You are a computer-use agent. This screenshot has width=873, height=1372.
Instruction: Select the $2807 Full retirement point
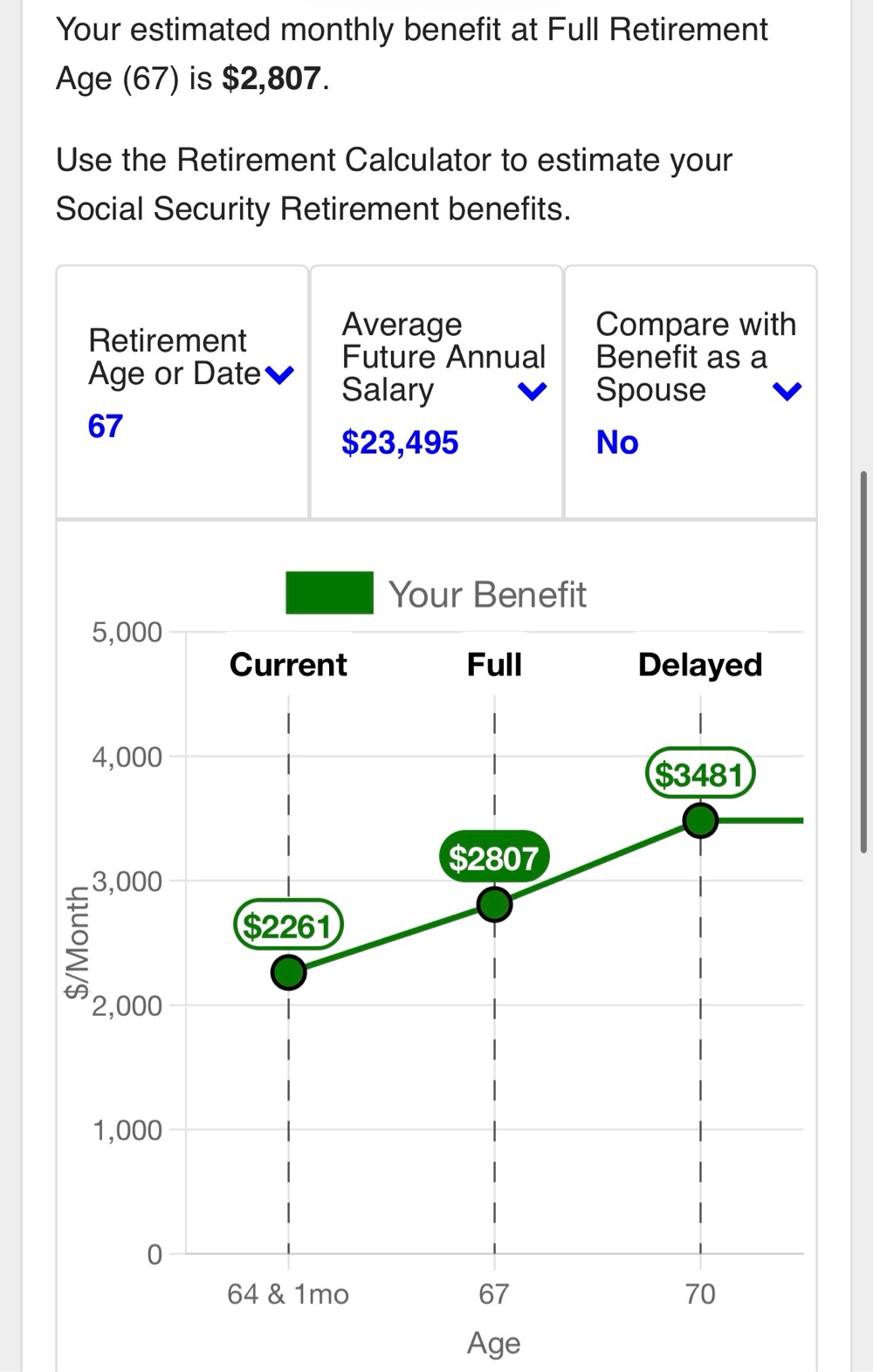pyautogui.click(x=494, y=904)
